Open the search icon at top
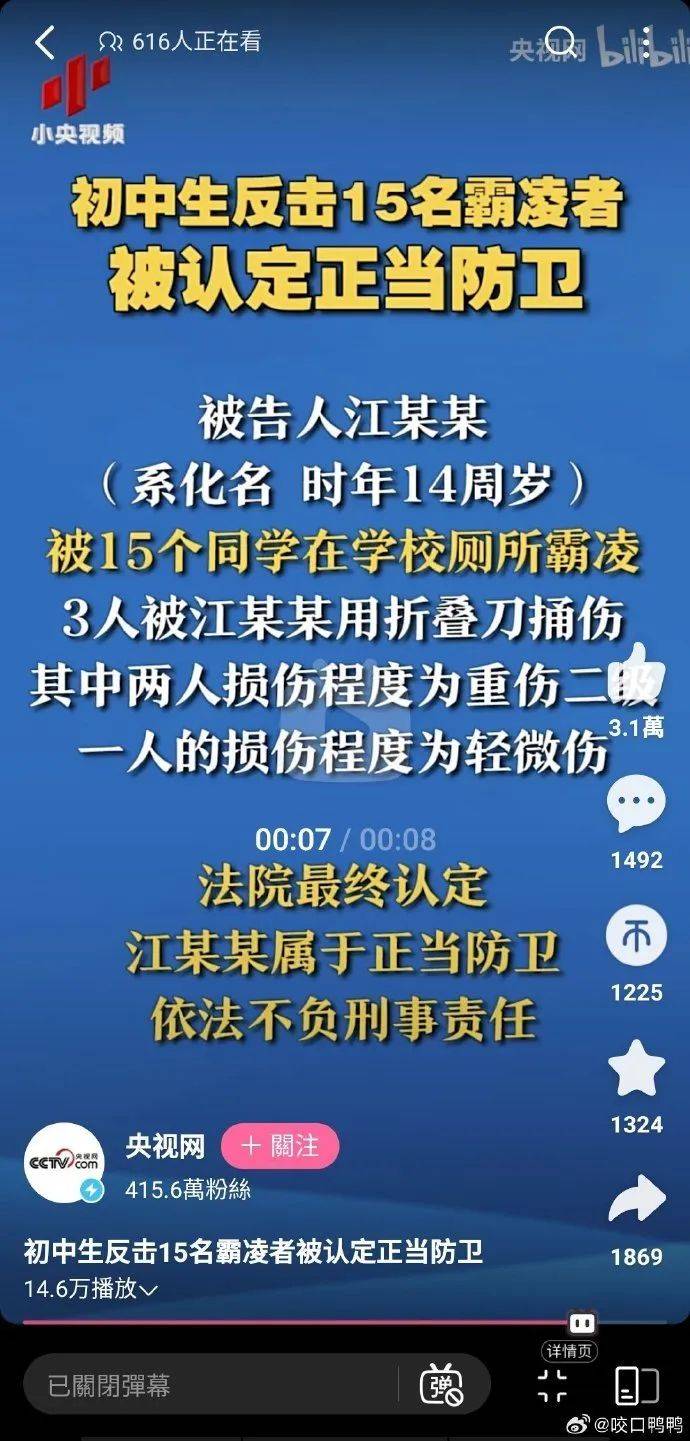The height and width of the screenshot is (1441, 690). coord(562,42)
